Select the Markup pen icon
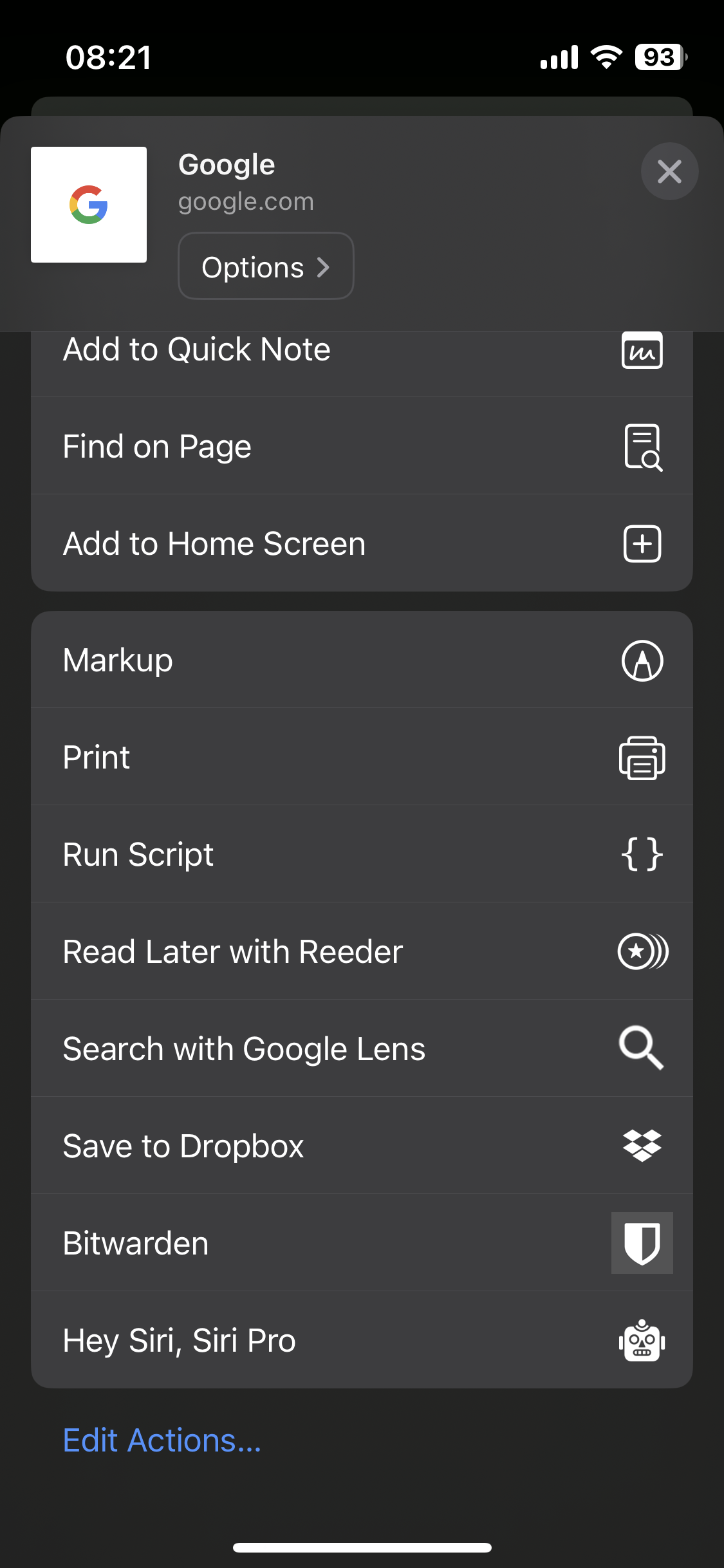 click(643, 660)
